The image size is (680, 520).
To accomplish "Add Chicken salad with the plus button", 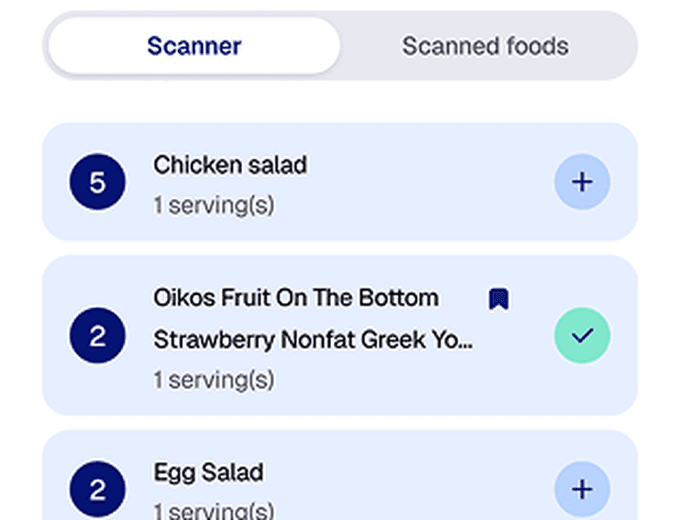I will click(x=582, y=182).
